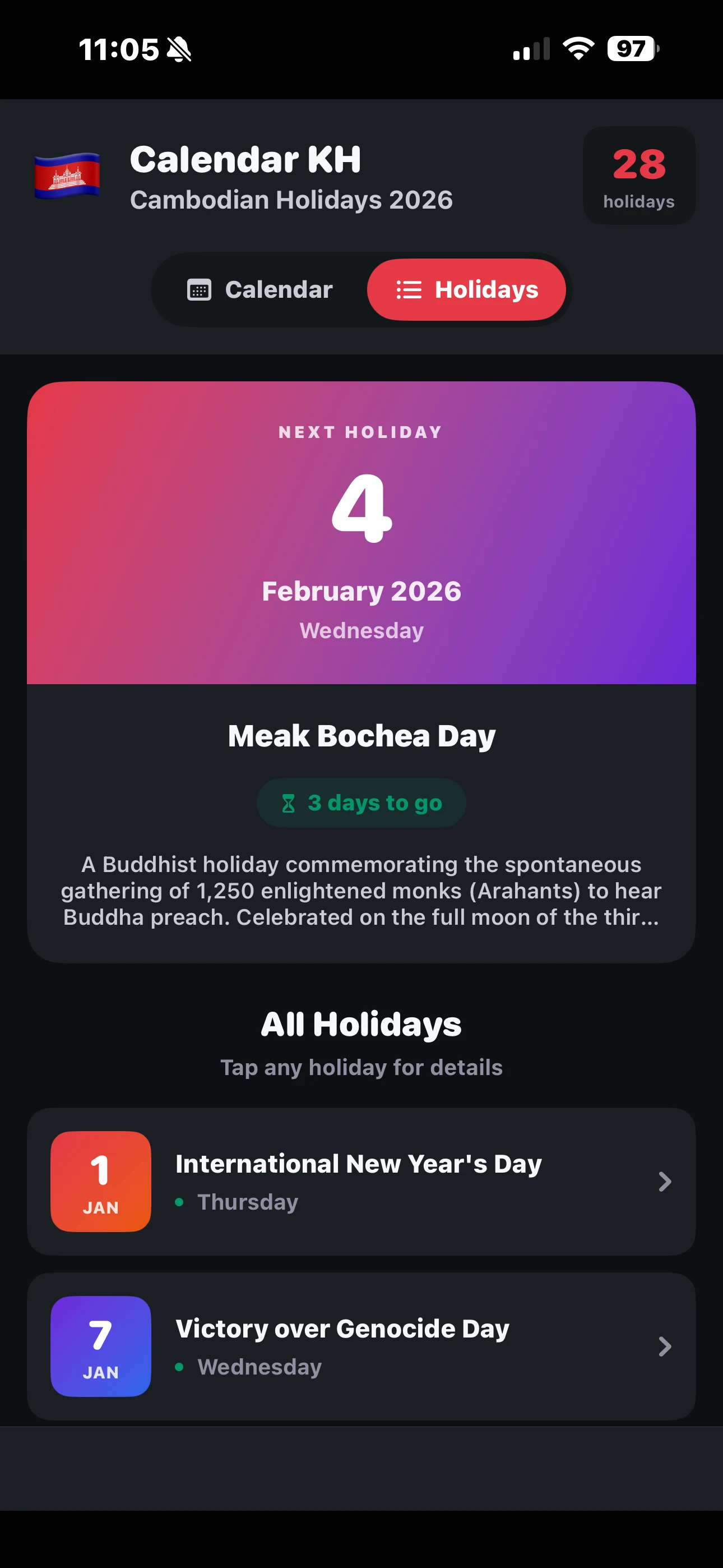This screenshot has height=1568, width=723.
Task: Tap the January 1 date badge
Action: [x=100, y=1182]
